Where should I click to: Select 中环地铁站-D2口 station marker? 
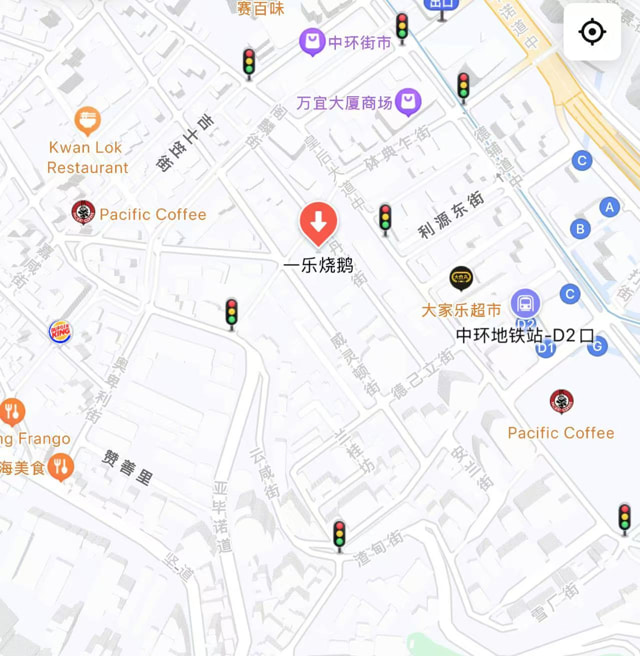point(525,303)
